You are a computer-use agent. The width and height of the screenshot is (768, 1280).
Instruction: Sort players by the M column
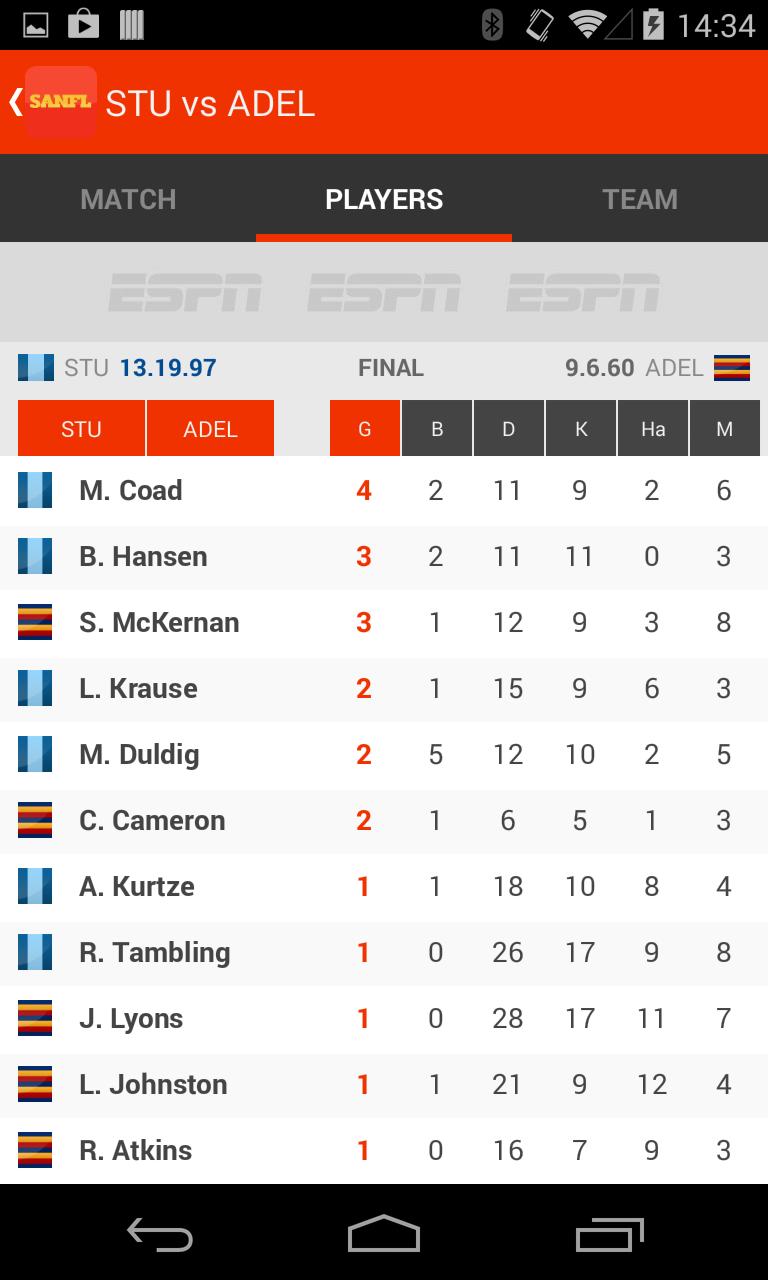(x=724, y=429)
